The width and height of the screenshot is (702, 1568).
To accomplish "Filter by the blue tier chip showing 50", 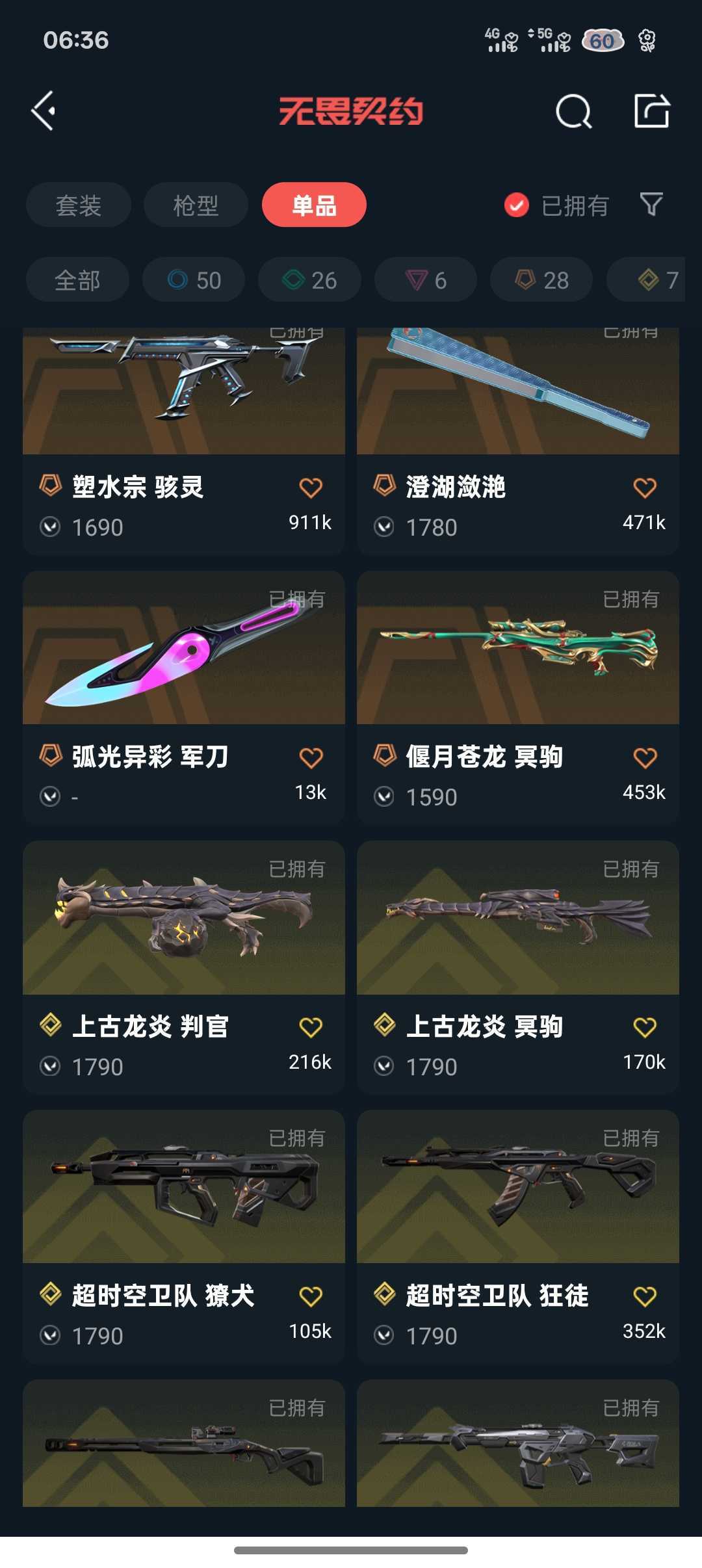I will pyautogui.click(x=194, y=280).
